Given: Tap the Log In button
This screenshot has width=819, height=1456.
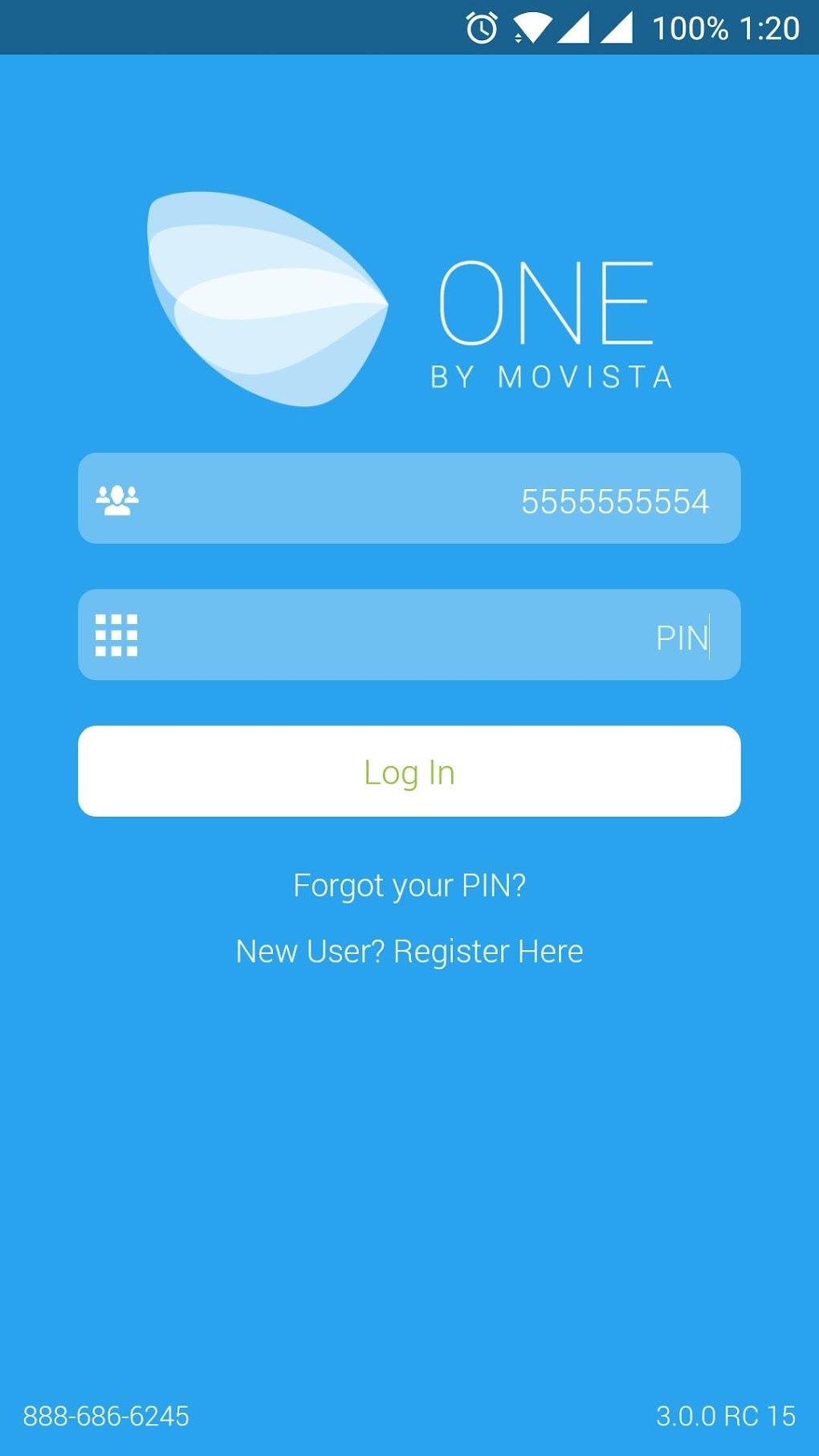Looking at the screenshot, I should (x=409, y=772).
